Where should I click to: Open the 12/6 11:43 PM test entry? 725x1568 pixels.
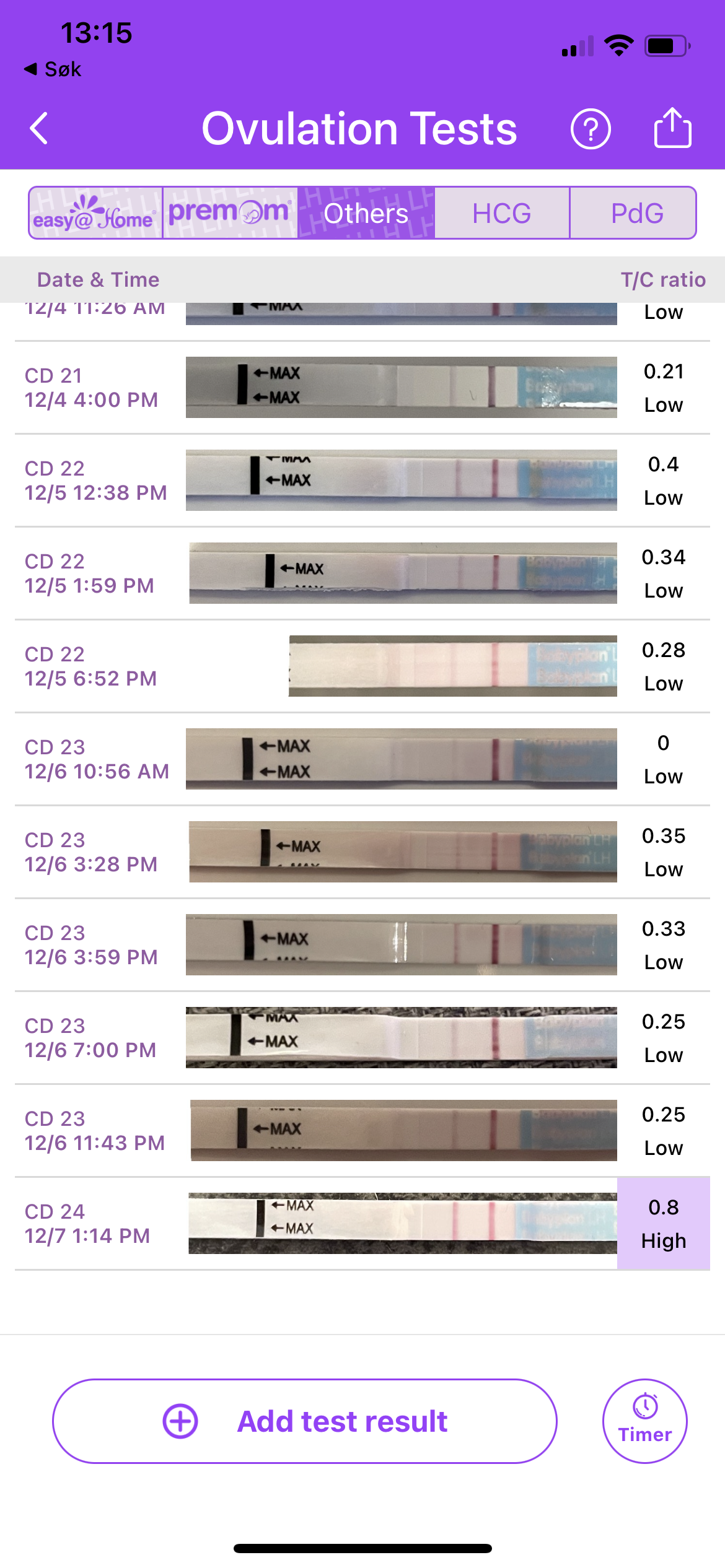point(362,1131)
